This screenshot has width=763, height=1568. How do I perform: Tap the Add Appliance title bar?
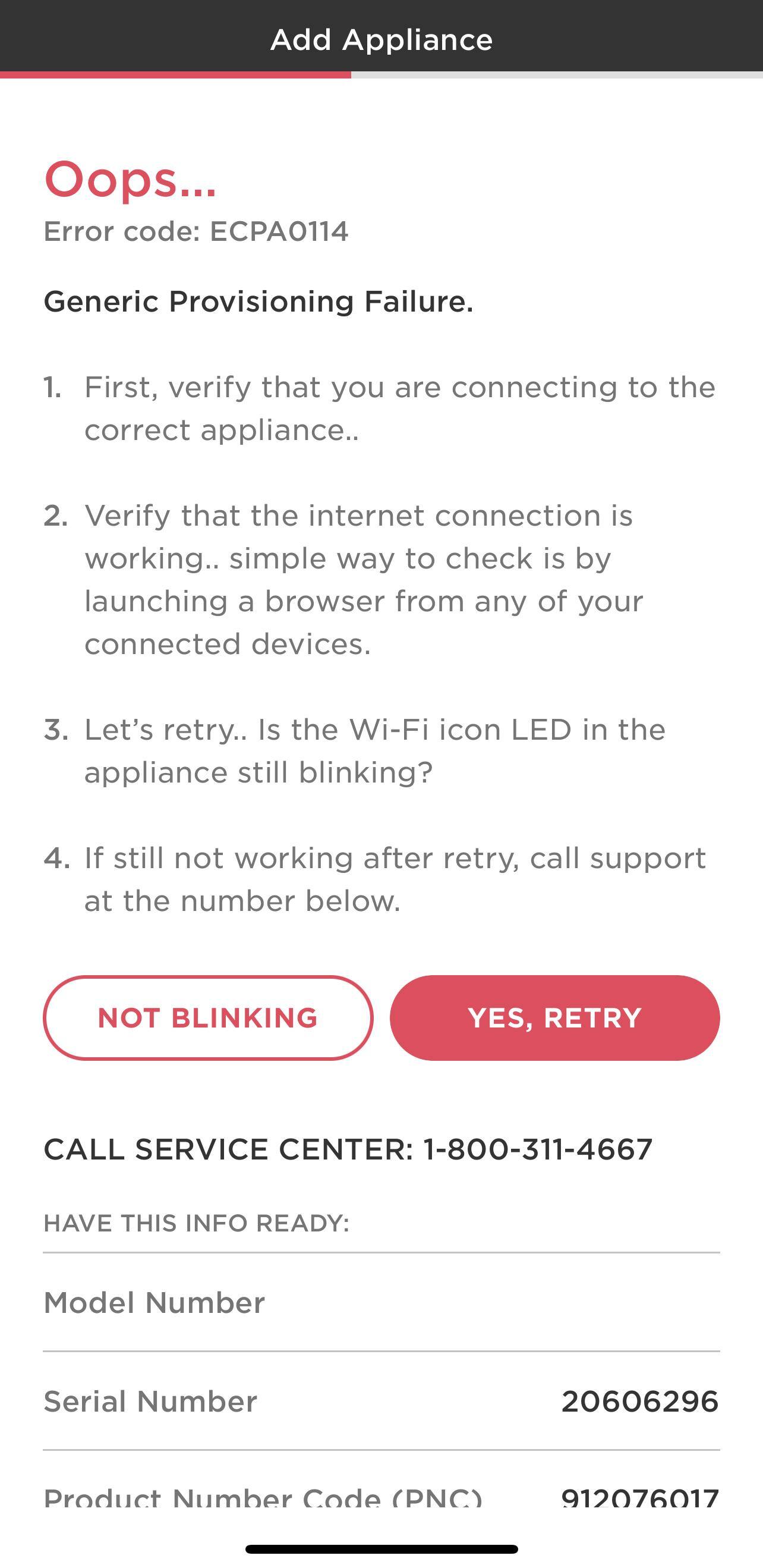[x=381, y=39]
